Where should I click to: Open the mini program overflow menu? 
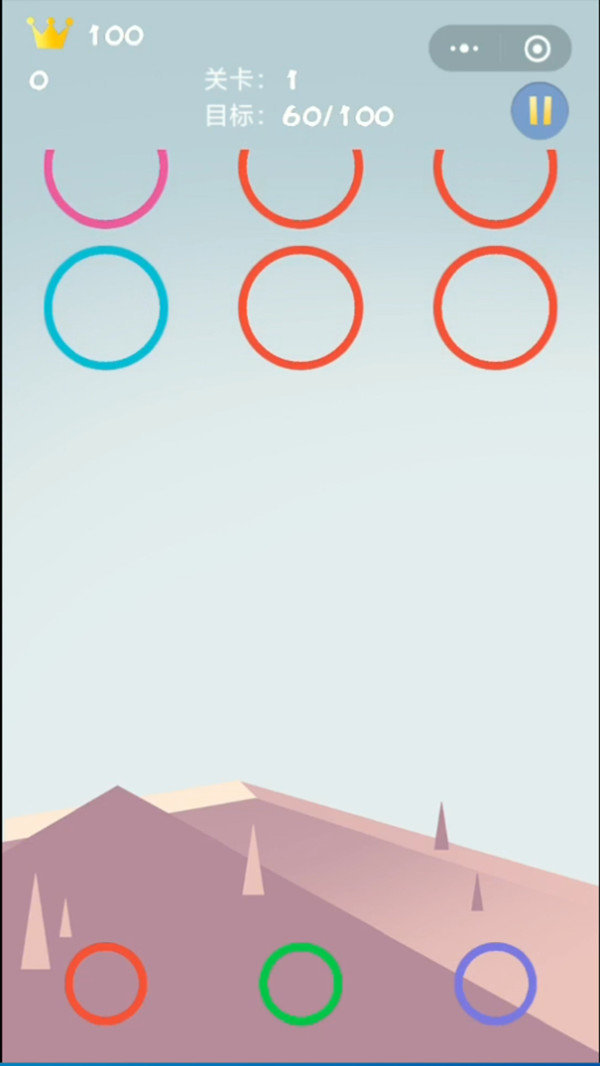tap(464, 48)
